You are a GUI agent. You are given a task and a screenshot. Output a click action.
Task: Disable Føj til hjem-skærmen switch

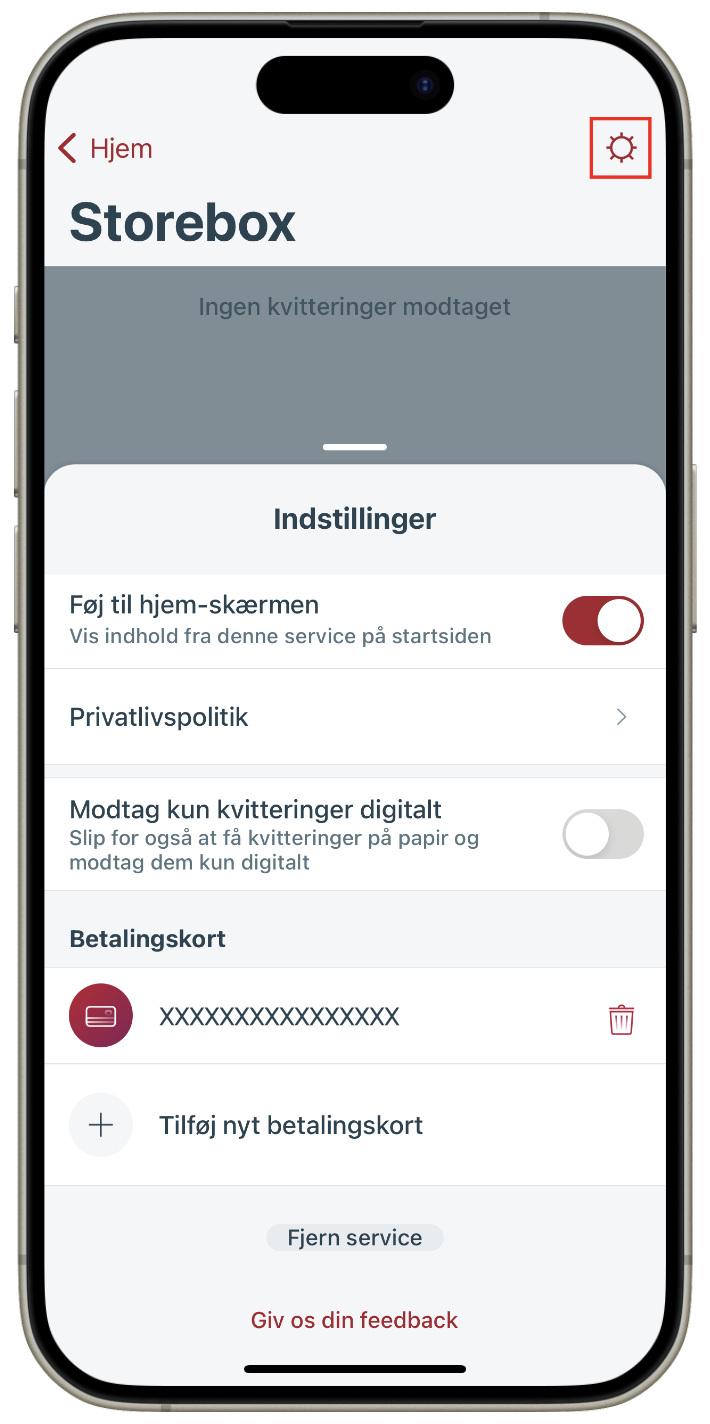[602, 621]
